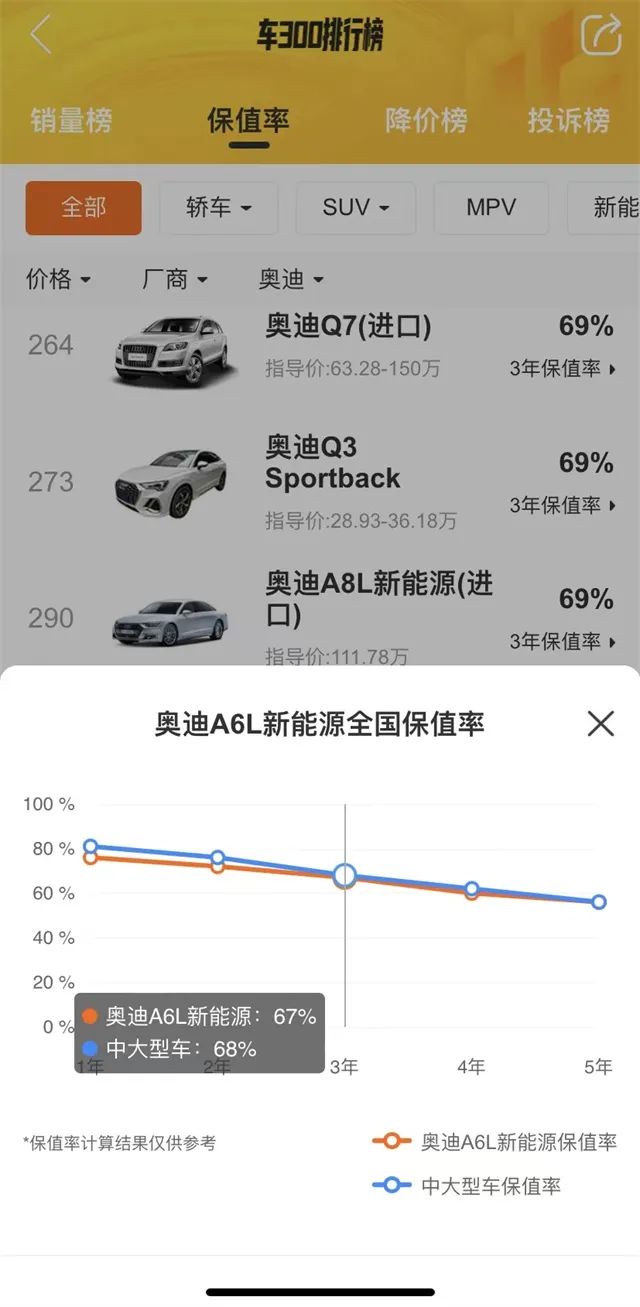Expand the 轿车 dropdown filter
Viewport: 640px width, 1307px height.
click(x=217, y=207)
